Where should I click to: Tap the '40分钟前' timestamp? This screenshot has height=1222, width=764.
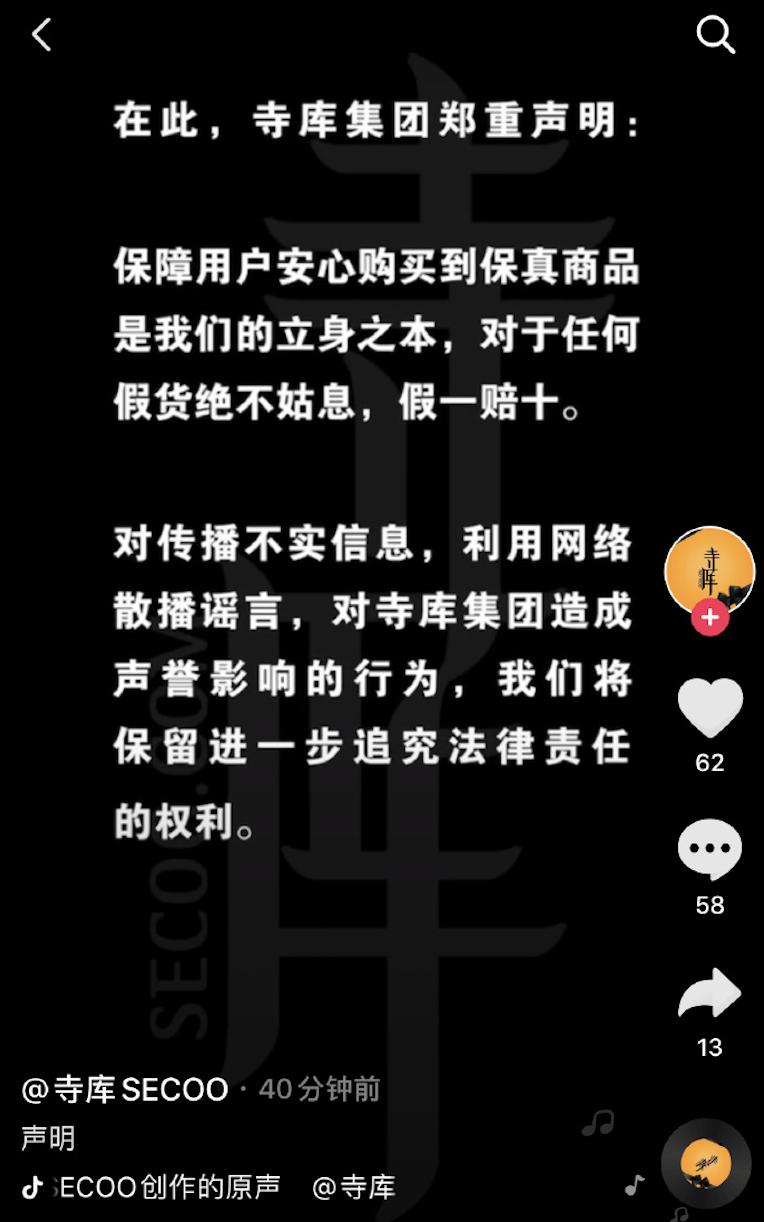pos(315,1092)
